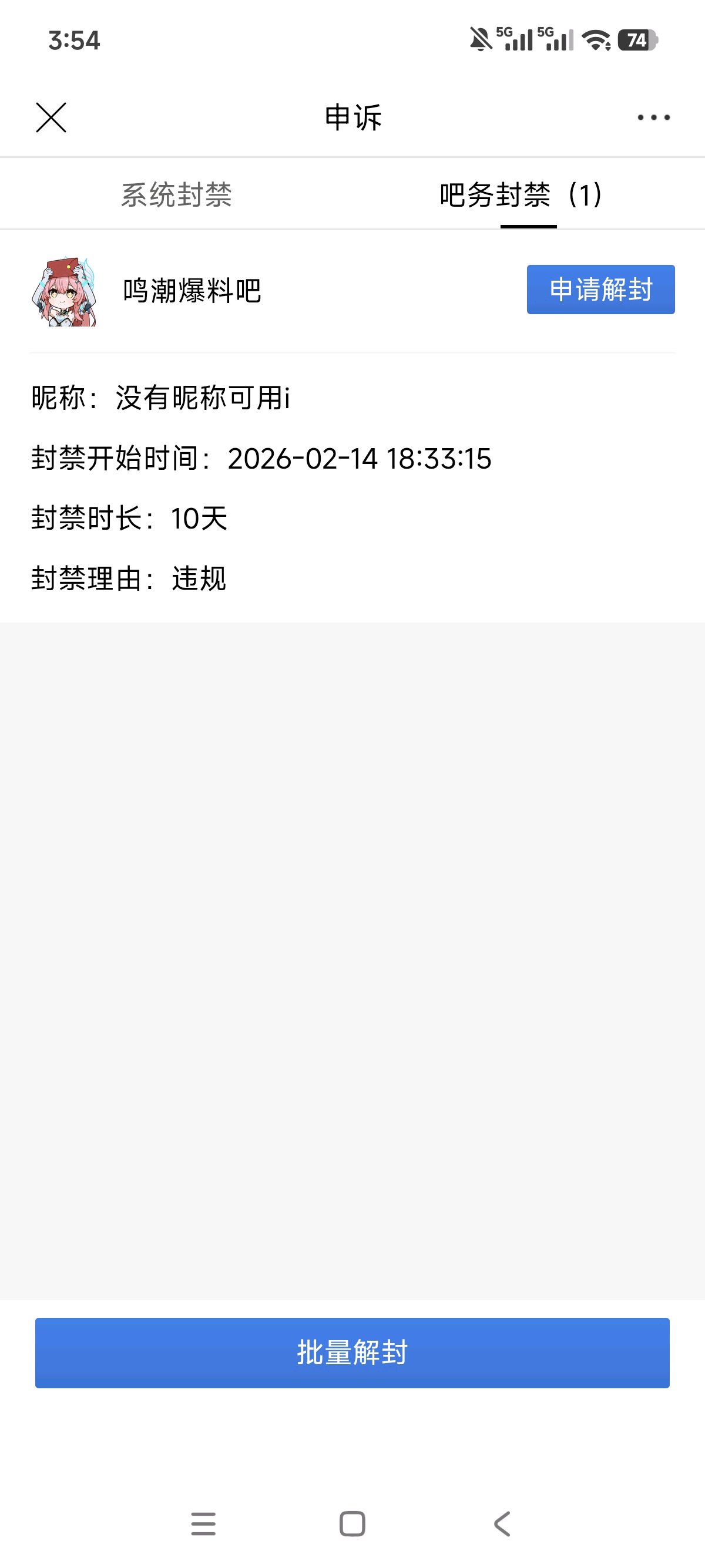Tap 申请解封 for 鸣潮爆料吧

click(600, 290)
